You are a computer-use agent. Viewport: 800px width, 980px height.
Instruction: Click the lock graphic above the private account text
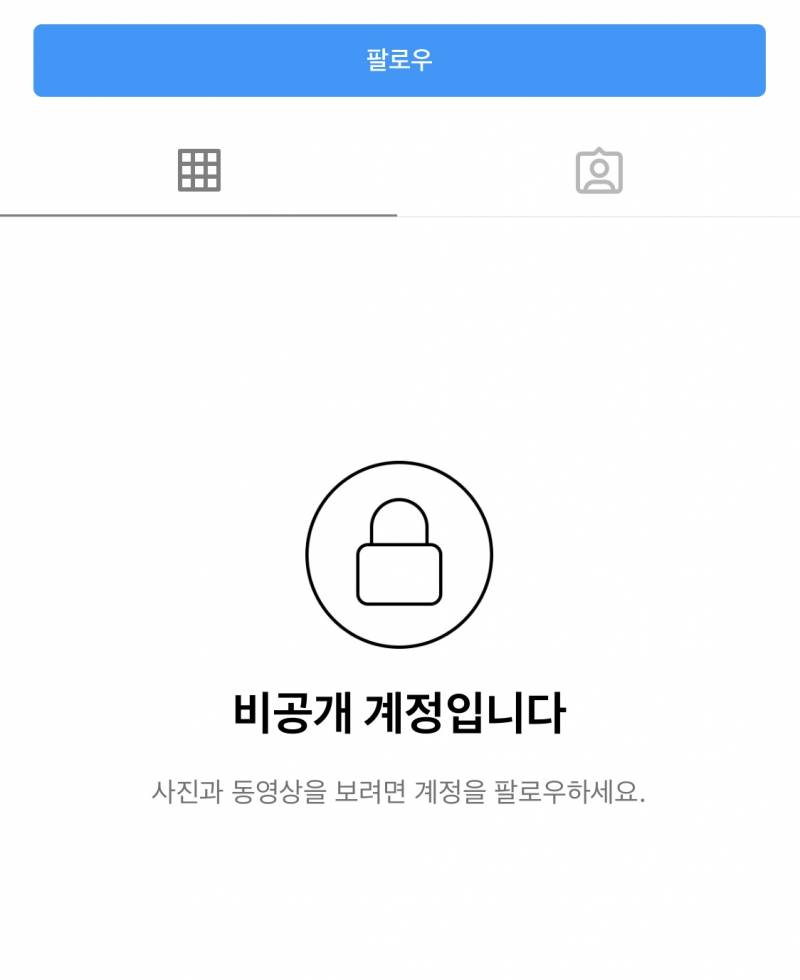tap(398, 555)
